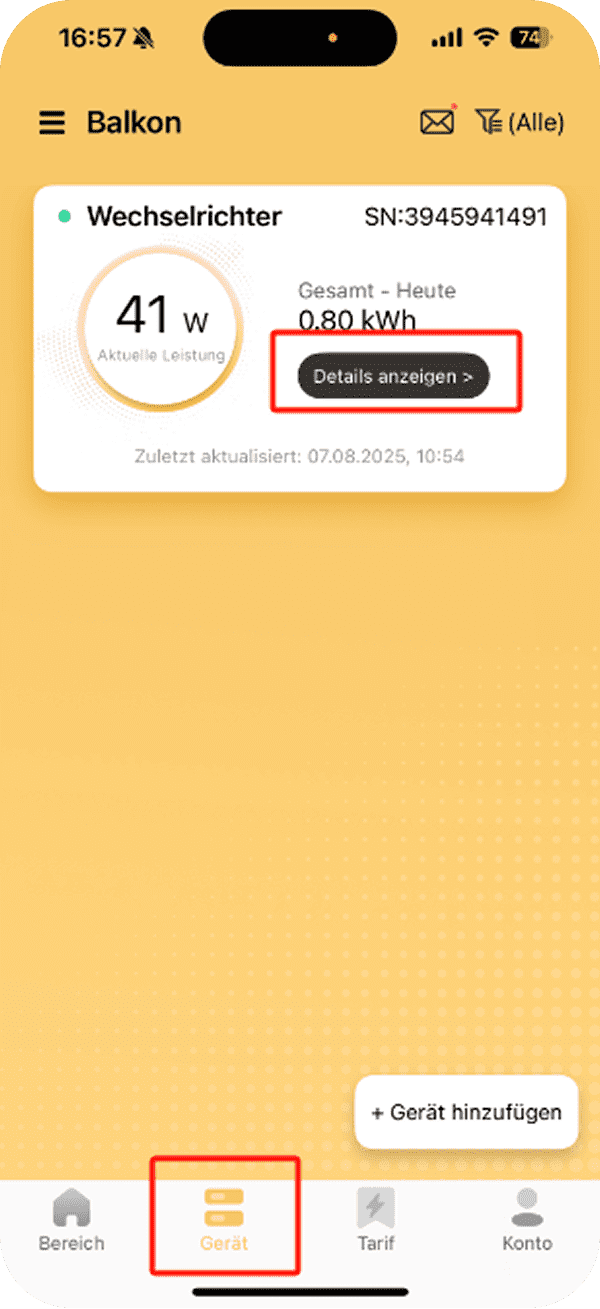Go to the Tarif tab
The image size is (600, 1309).
coord(376,1220)
